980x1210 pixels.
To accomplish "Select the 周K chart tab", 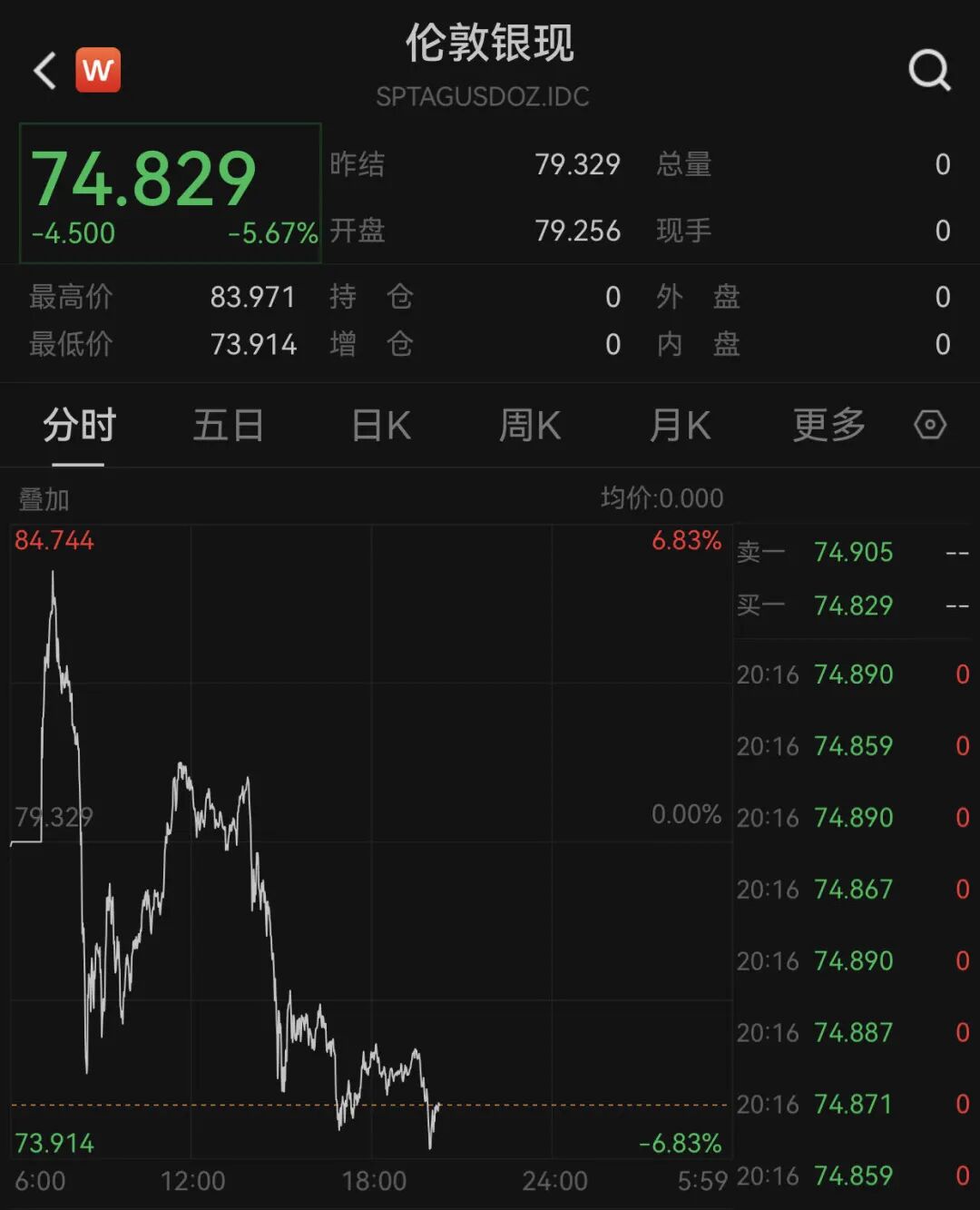I will click(530, 425).
